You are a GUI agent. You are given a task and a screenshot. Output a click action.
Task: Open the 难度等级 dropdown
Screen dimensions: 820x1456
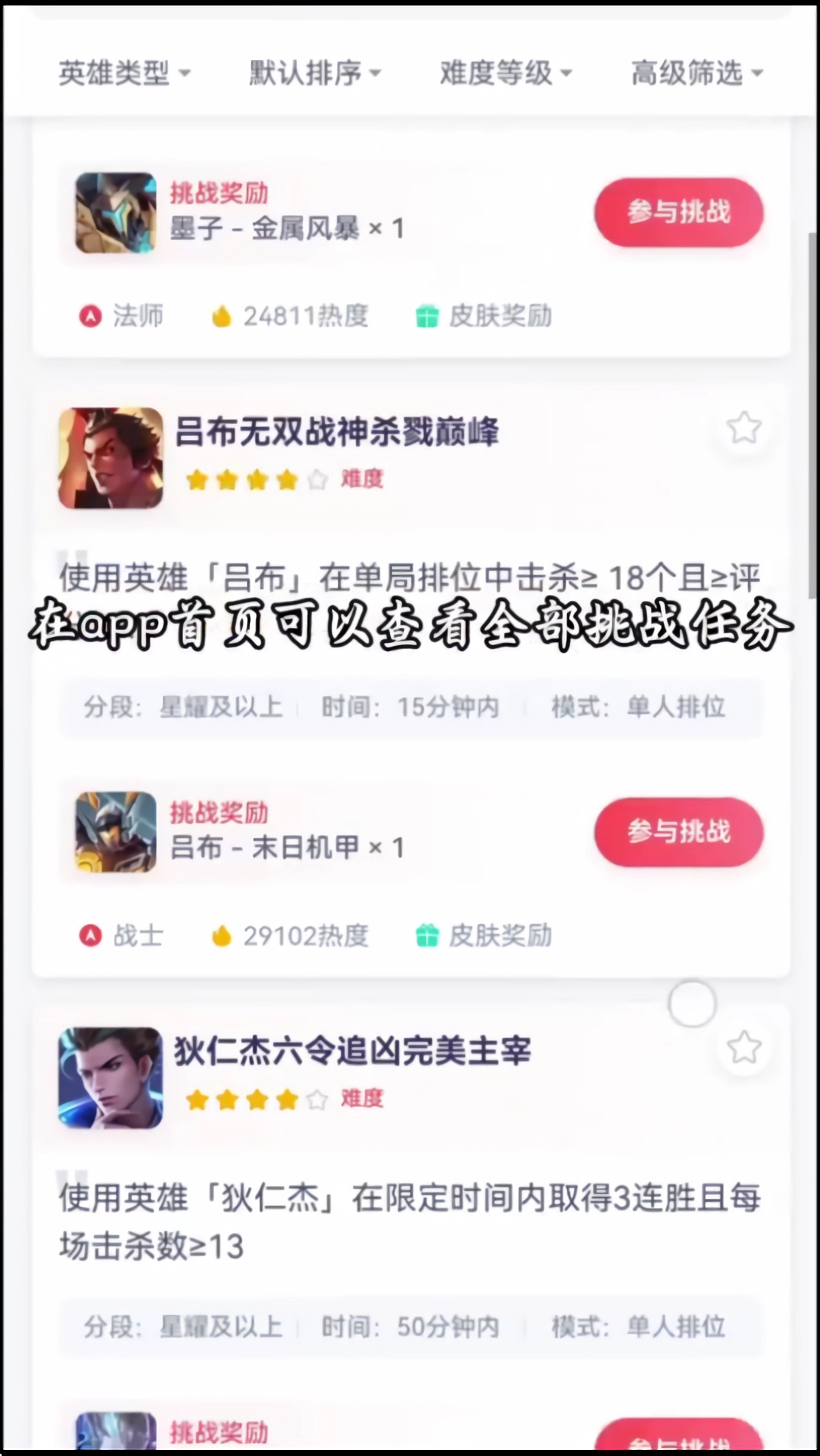506,73
